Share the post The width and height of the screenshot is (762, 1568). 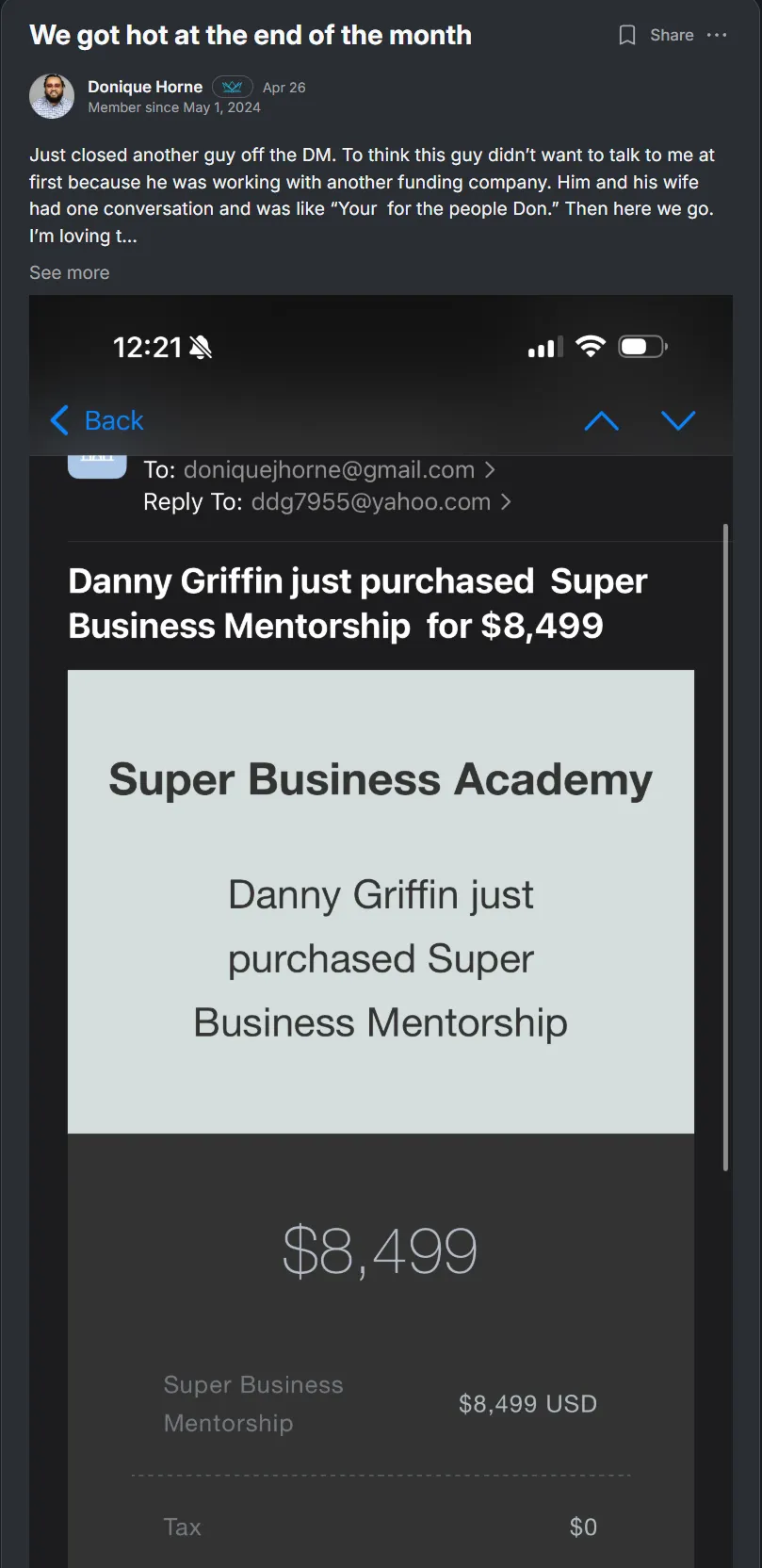672,36
